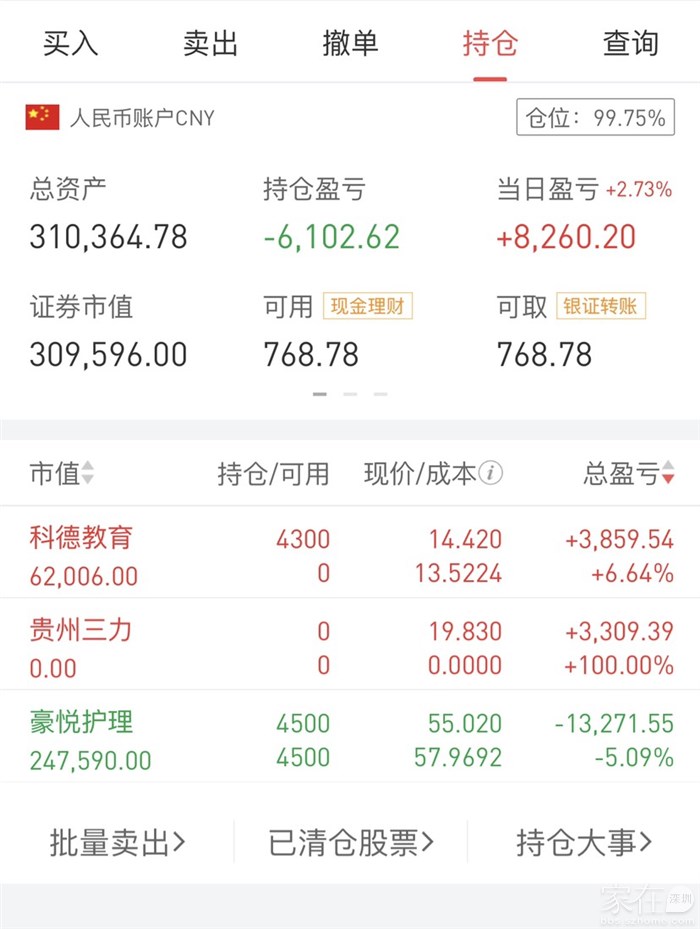Go to the 查询 tab
The width and height of the screenshot is (700, 929).
[630, 43]
